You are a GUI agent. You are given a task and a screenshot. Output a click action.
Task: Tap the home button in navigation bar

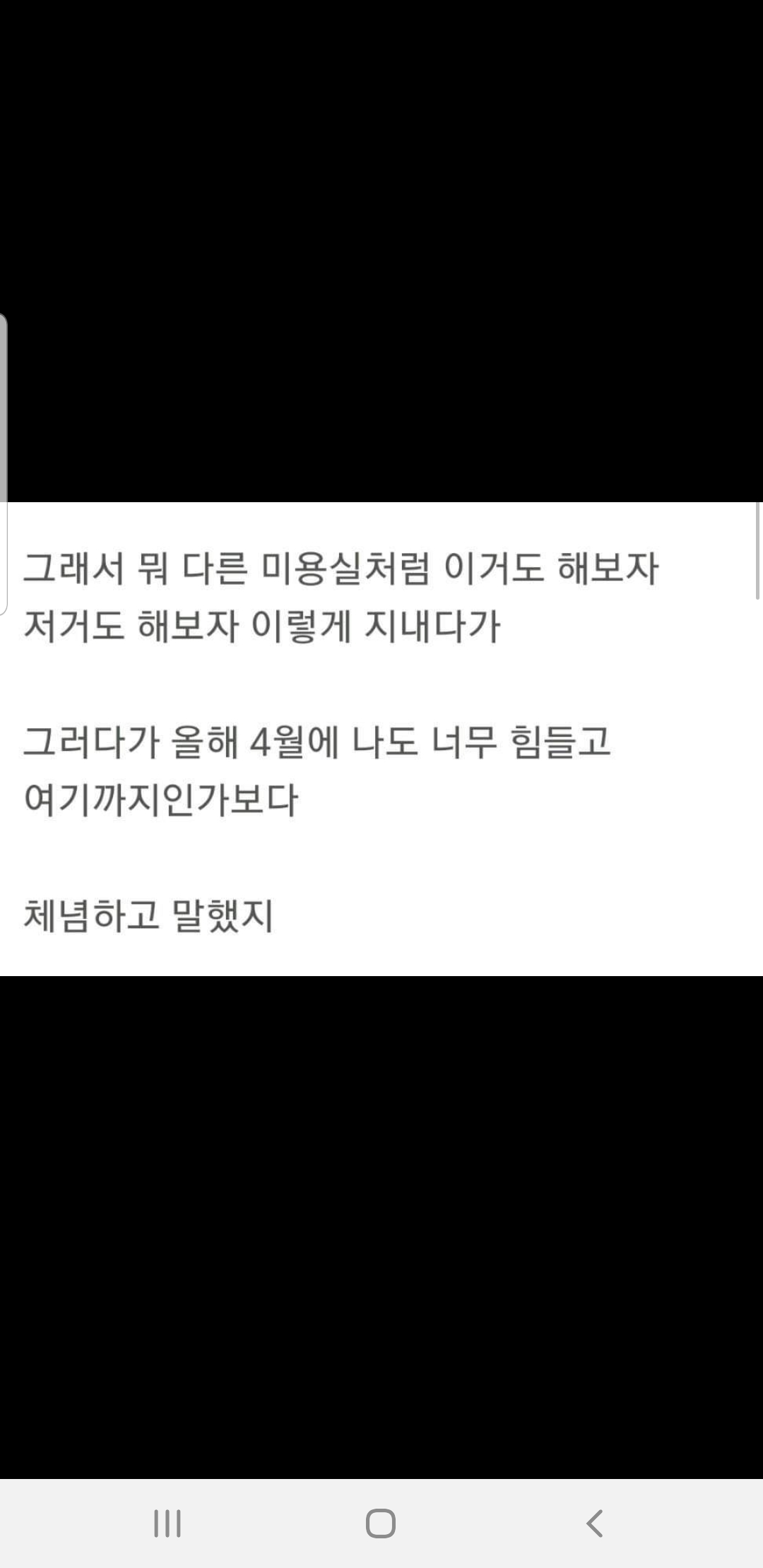tap(381, 1523)
